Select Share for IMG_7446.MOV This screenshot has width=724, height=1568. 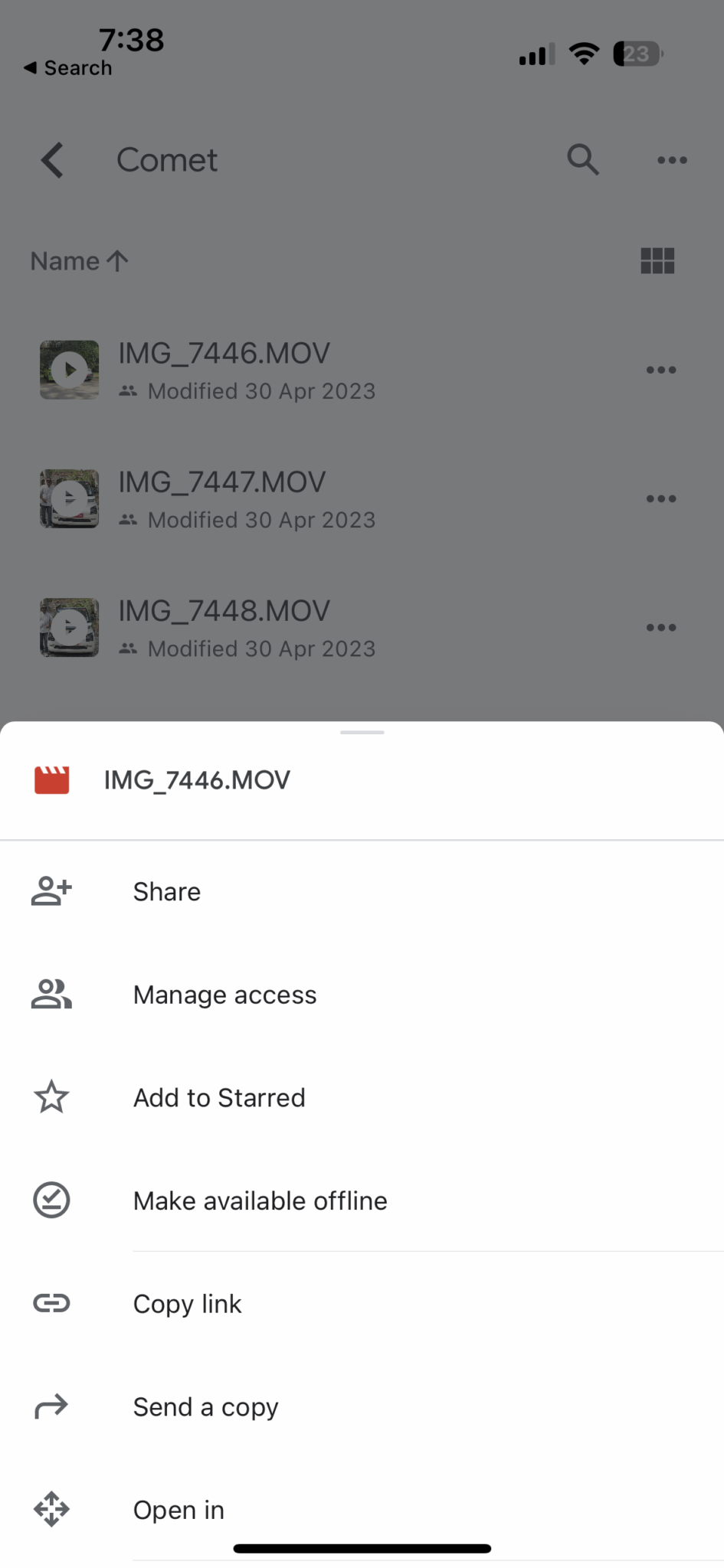pos(362,892)
